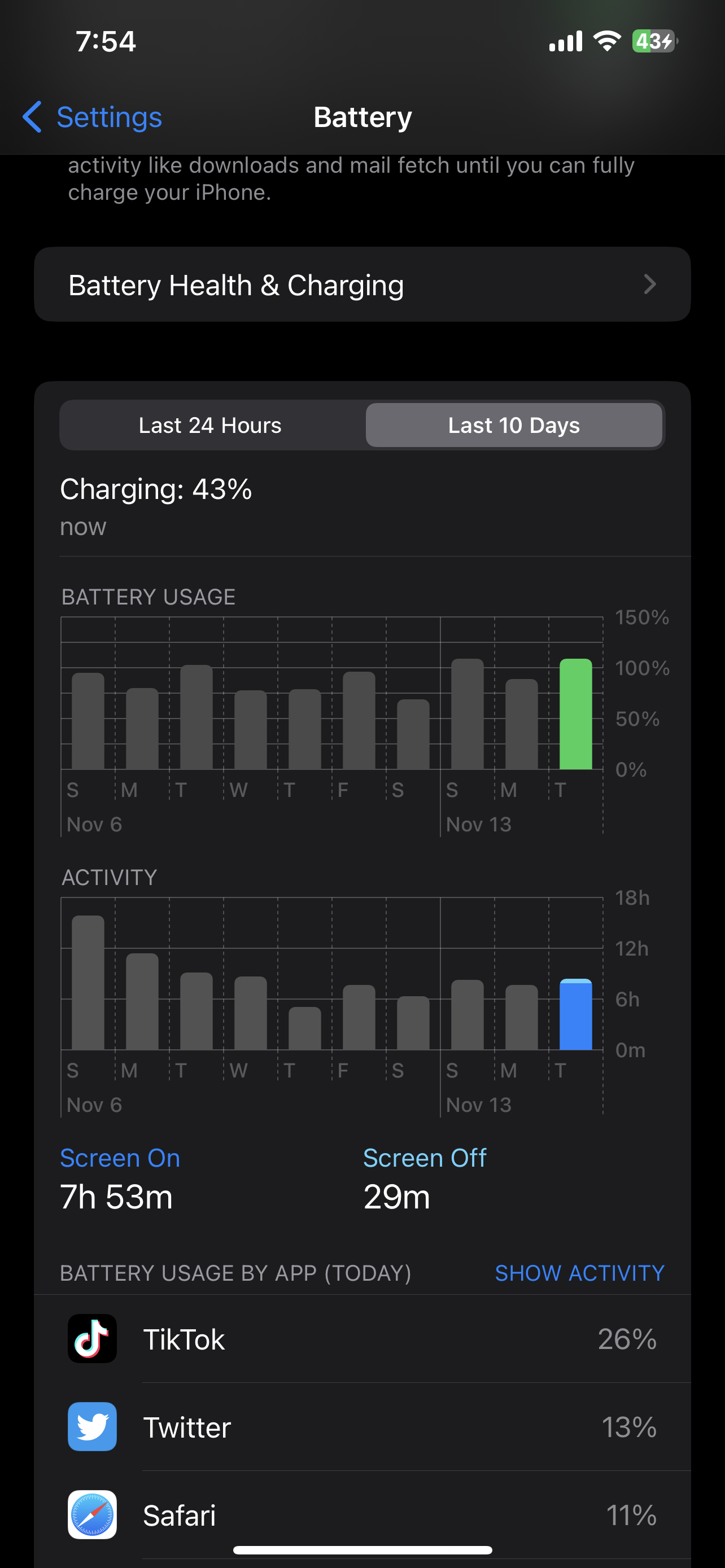Image resolution: width=725 pixels, height=1568 pixels.
Task: Open Battery Health & Charging
Action: 362,285
